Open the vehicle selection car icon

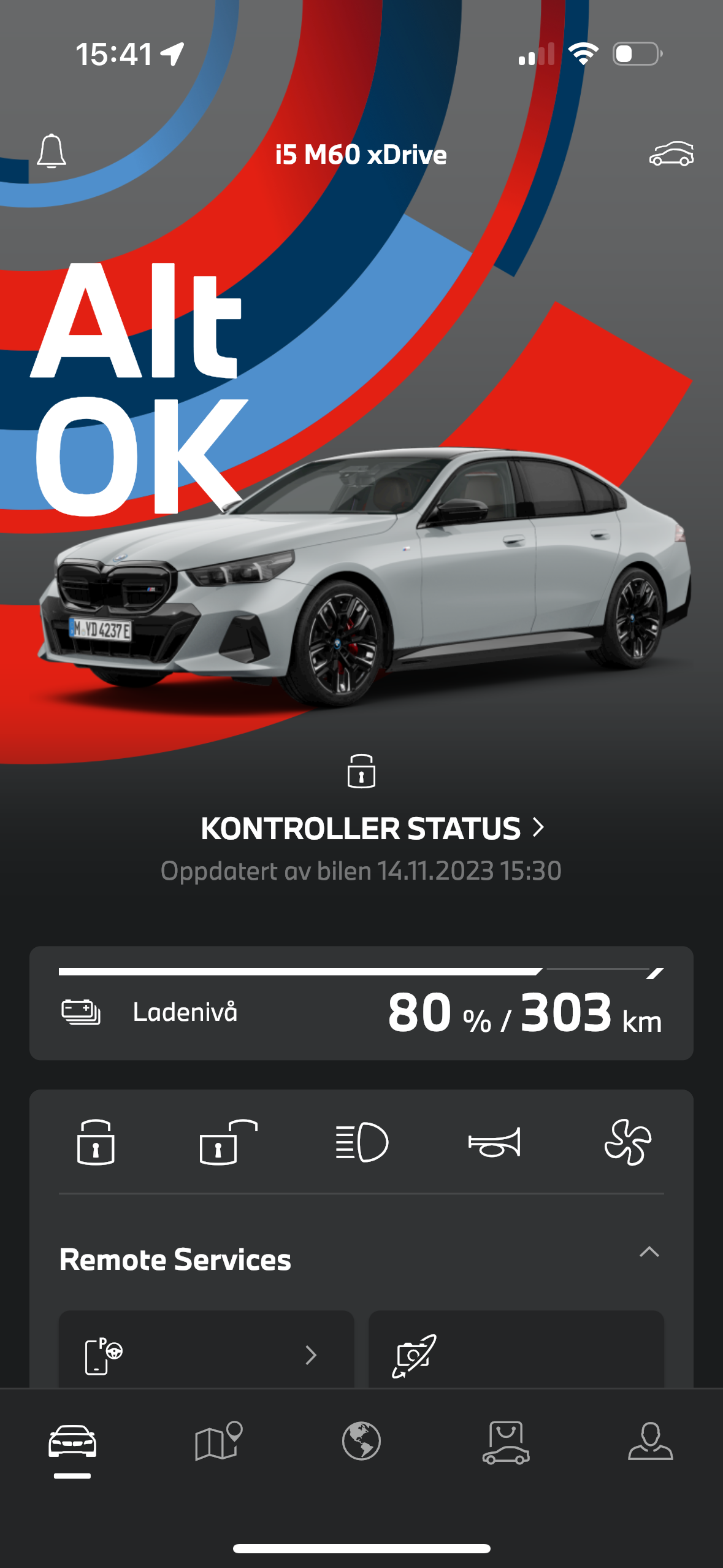[x=671, y=154]
